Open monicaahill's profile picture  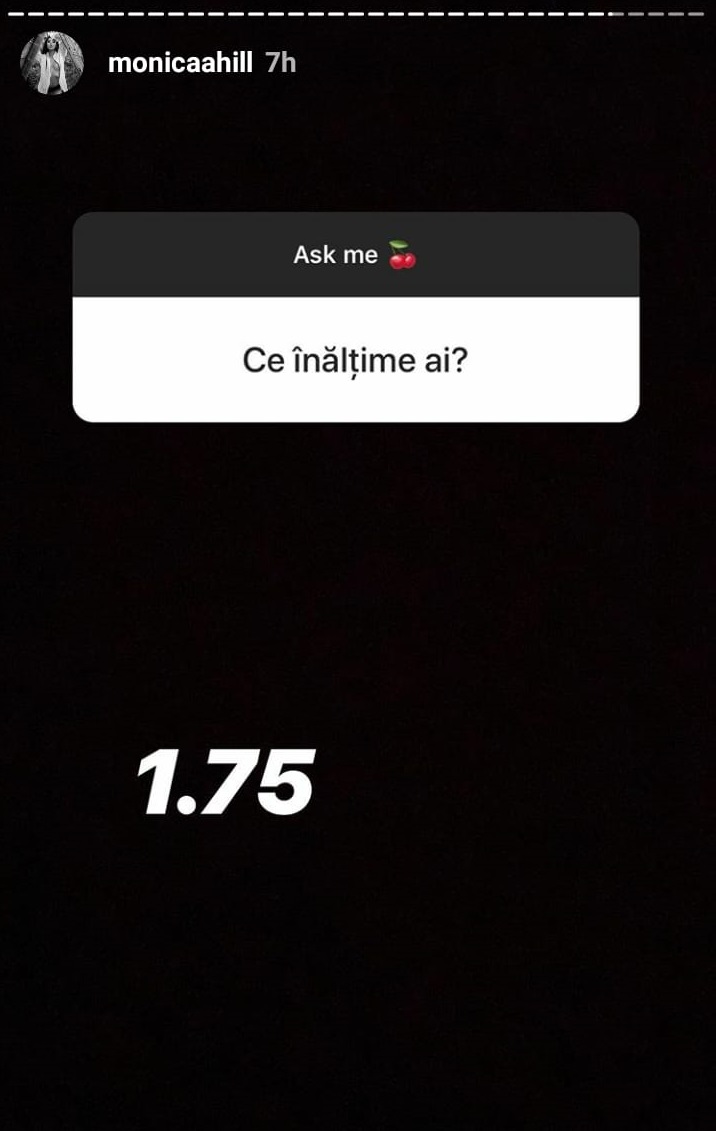52,63
